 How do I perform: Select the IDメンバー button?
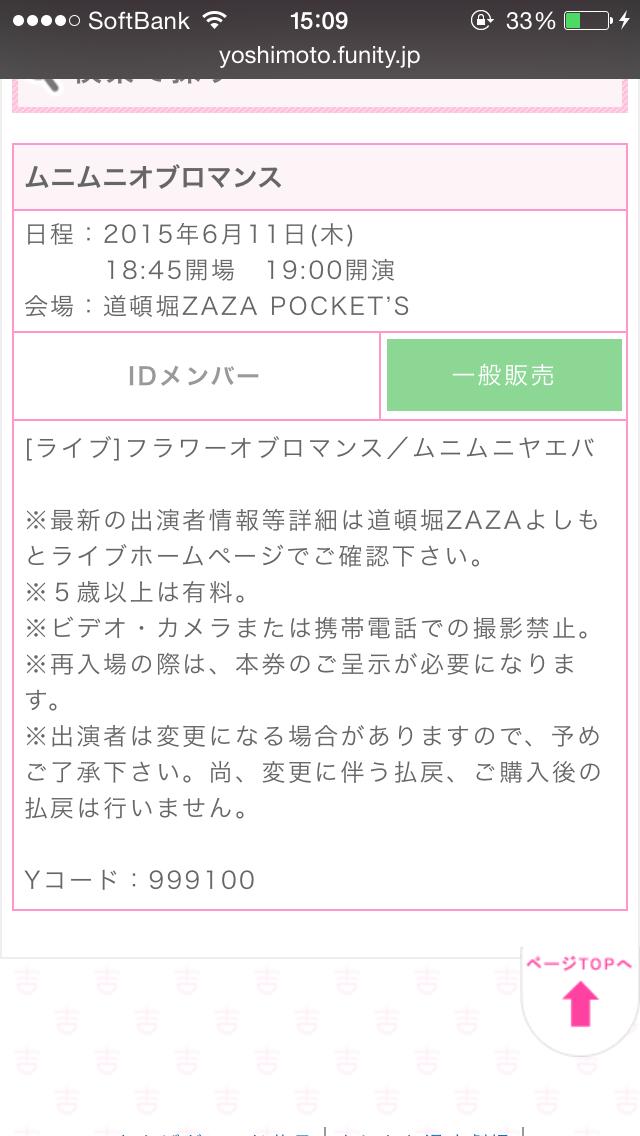196,375
